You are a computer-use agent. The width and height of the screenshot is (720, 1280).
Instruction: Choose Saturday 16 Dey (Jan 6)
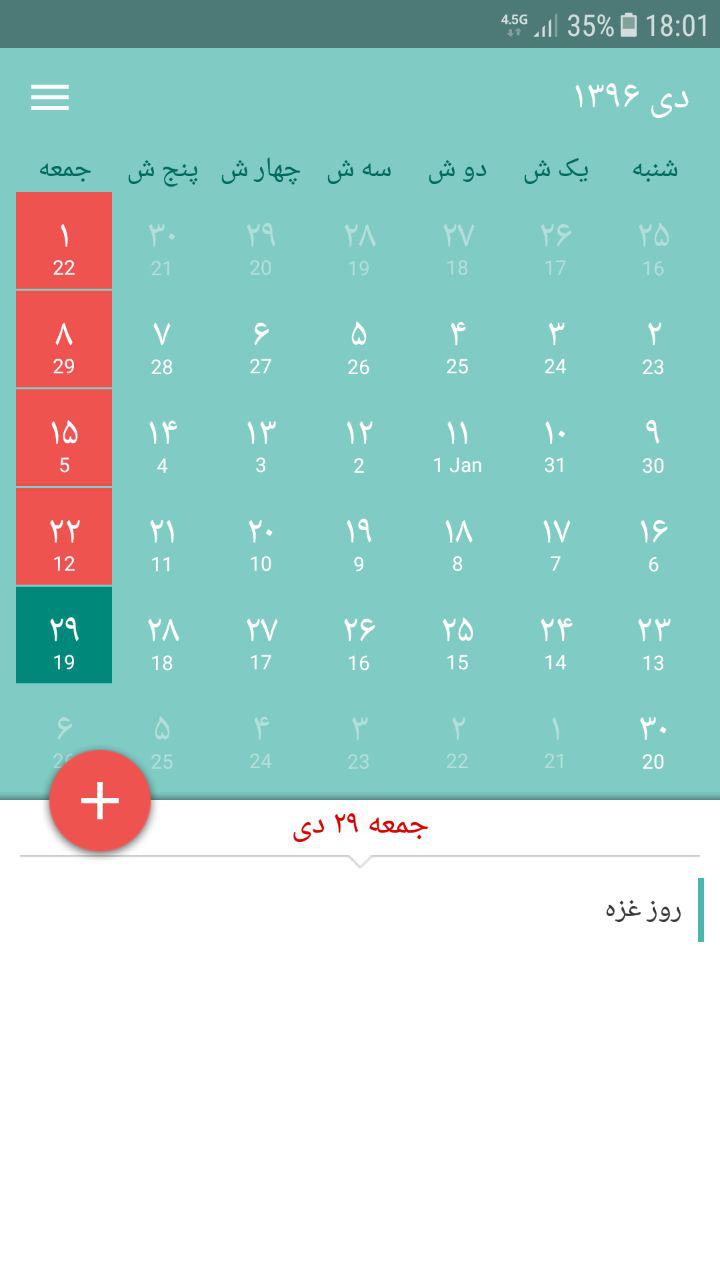(x=653, y=537)
